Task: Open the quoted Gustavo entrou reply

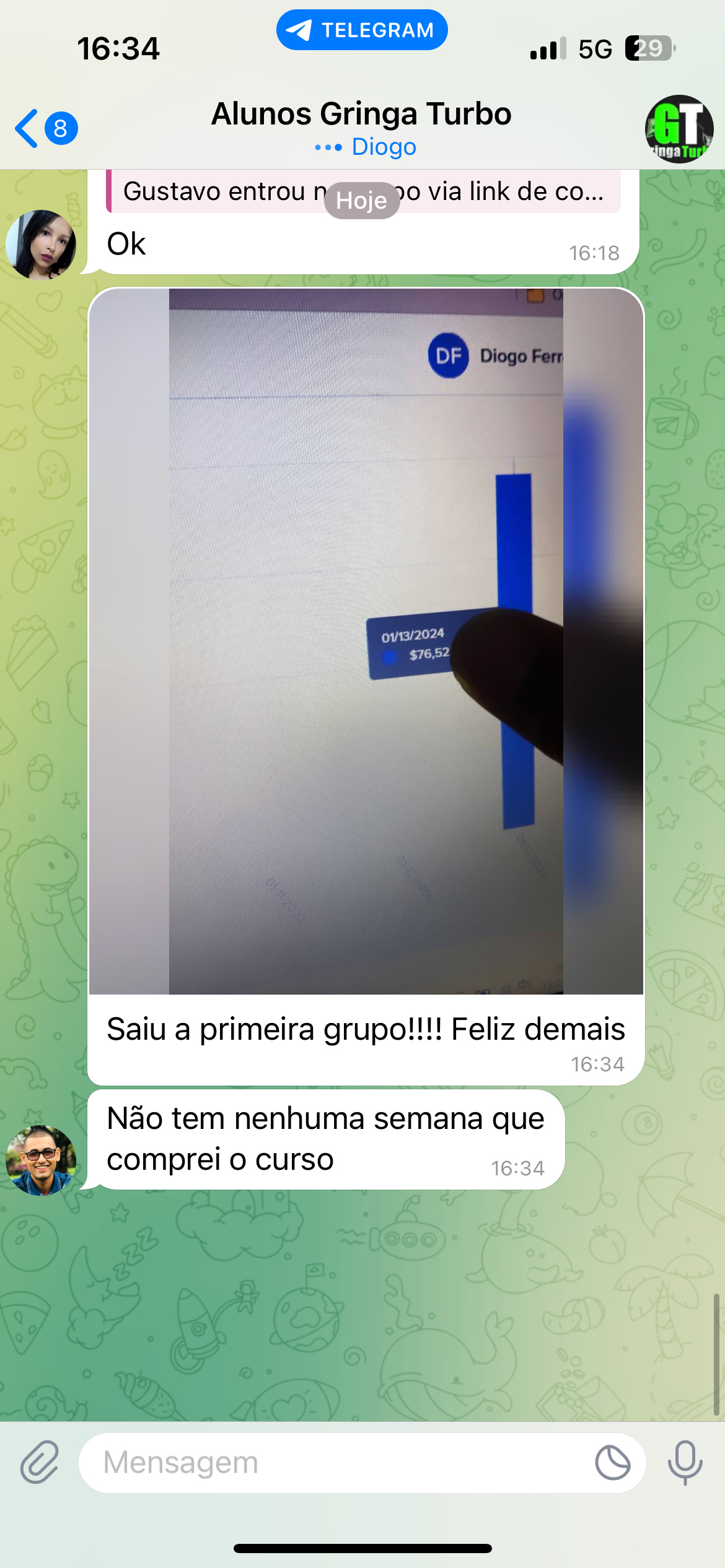Action: click(363, 192)
